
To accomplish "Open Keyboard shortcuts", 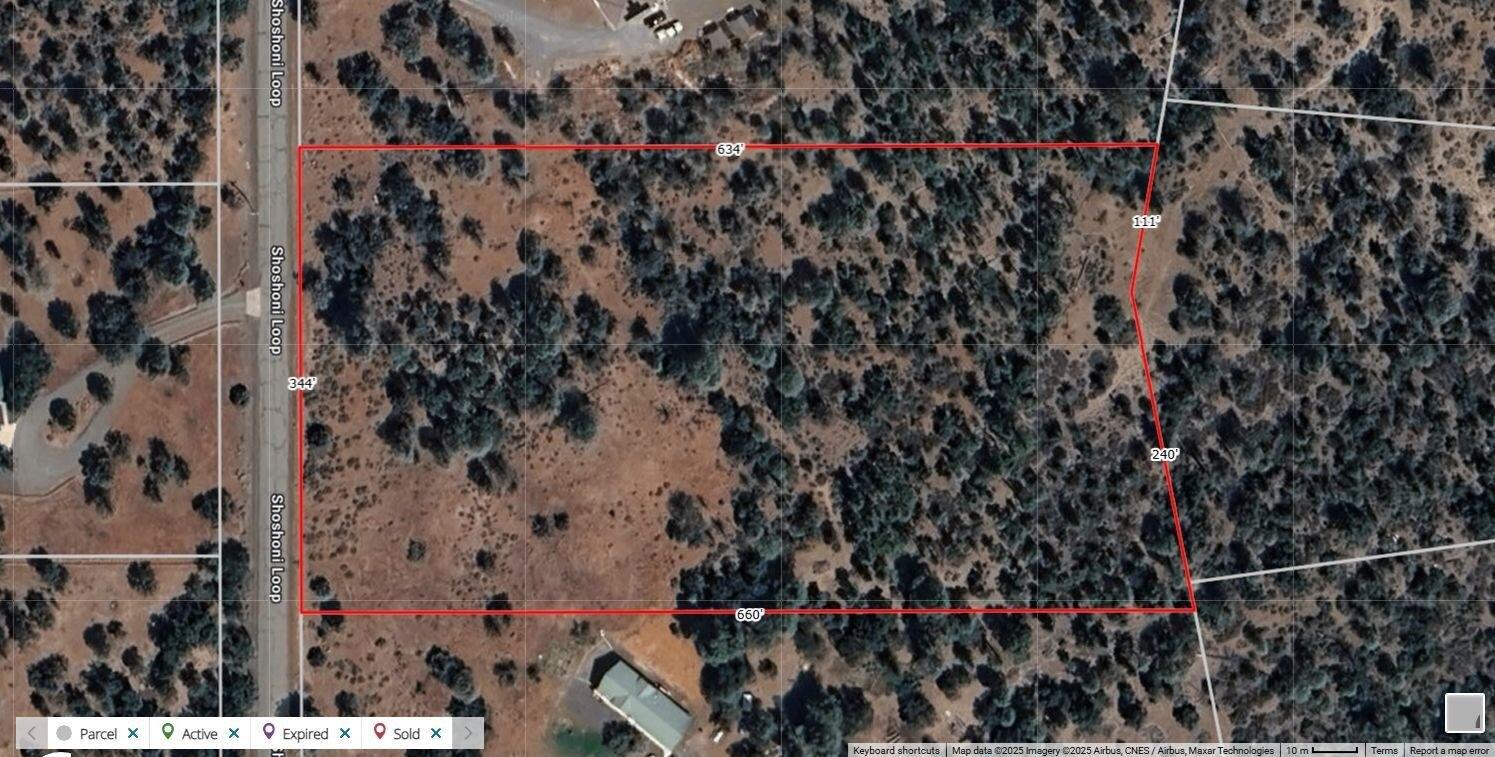I will coord(895,750).
